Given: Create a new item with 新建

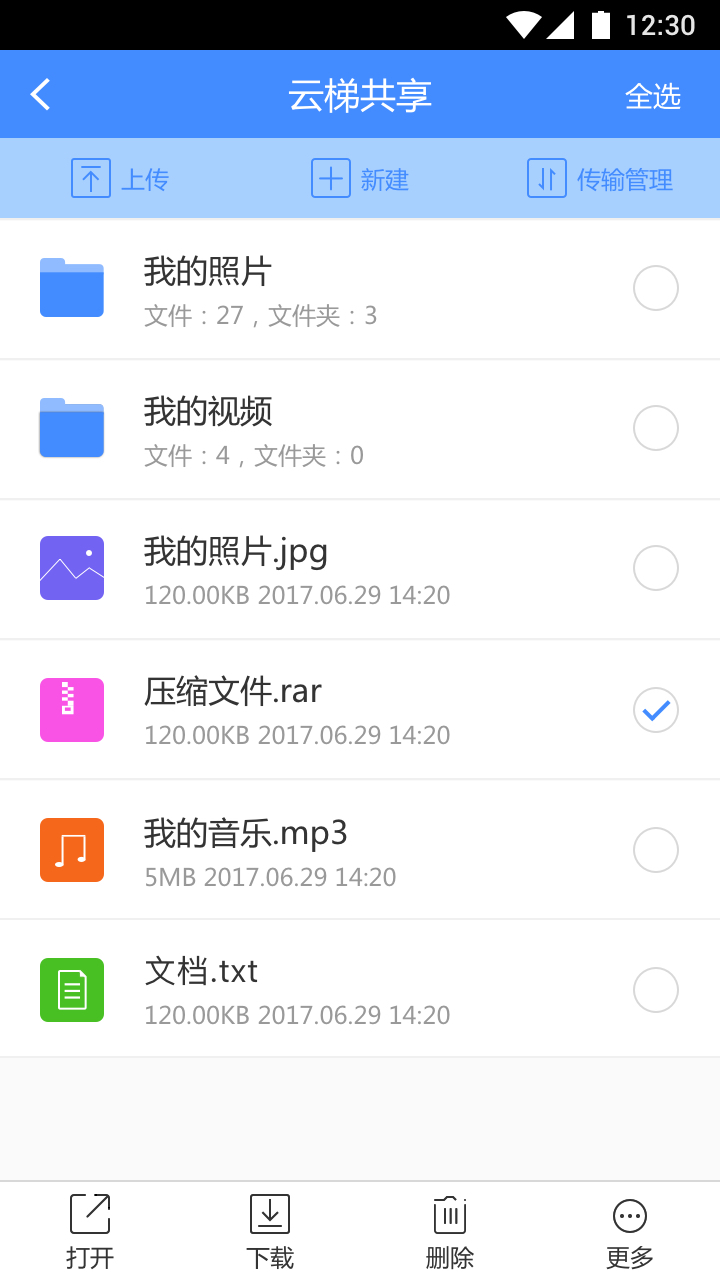Looking at the screenshot, I should pyautogui.click(x=360, y=179).
